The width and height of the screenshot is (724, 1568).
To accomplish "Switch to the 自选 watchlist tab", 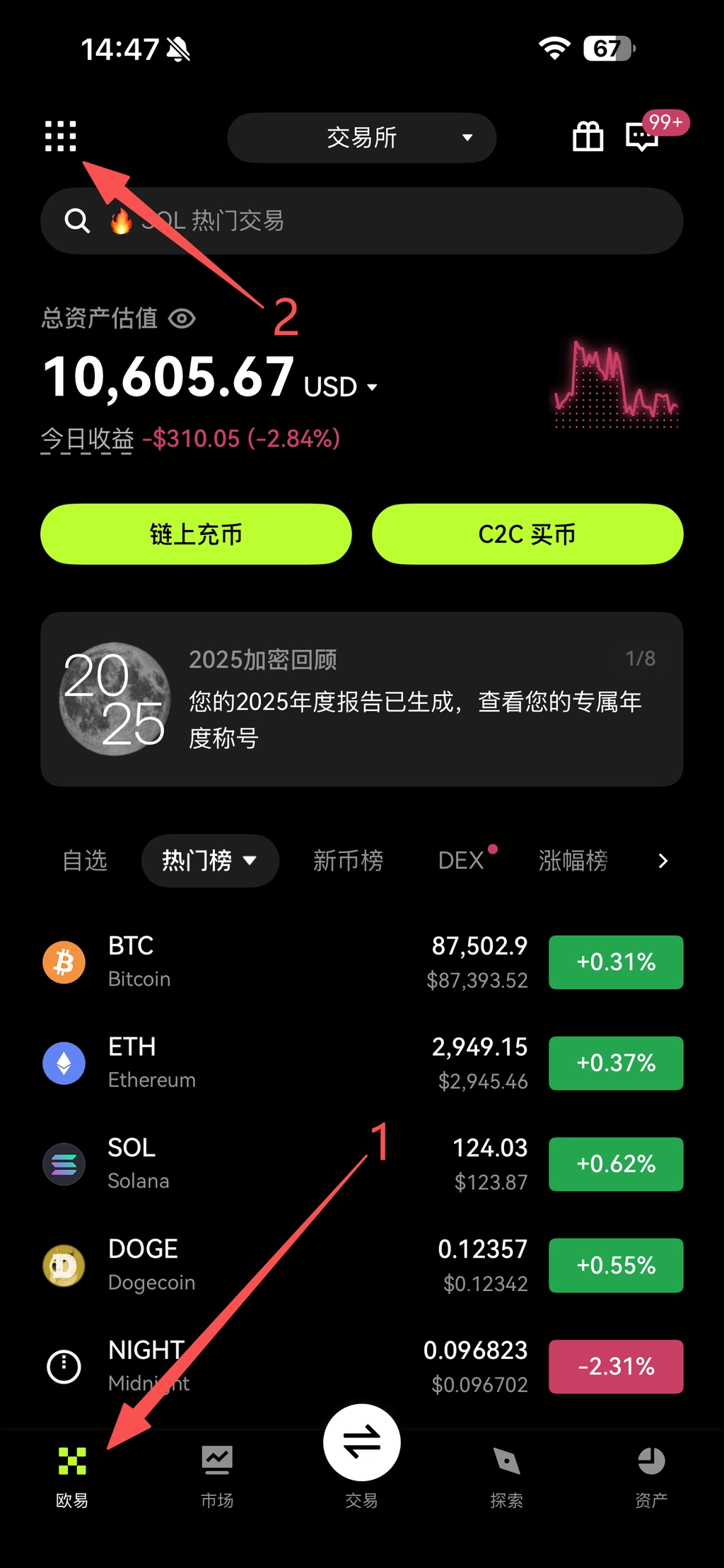I will (85, 860).
